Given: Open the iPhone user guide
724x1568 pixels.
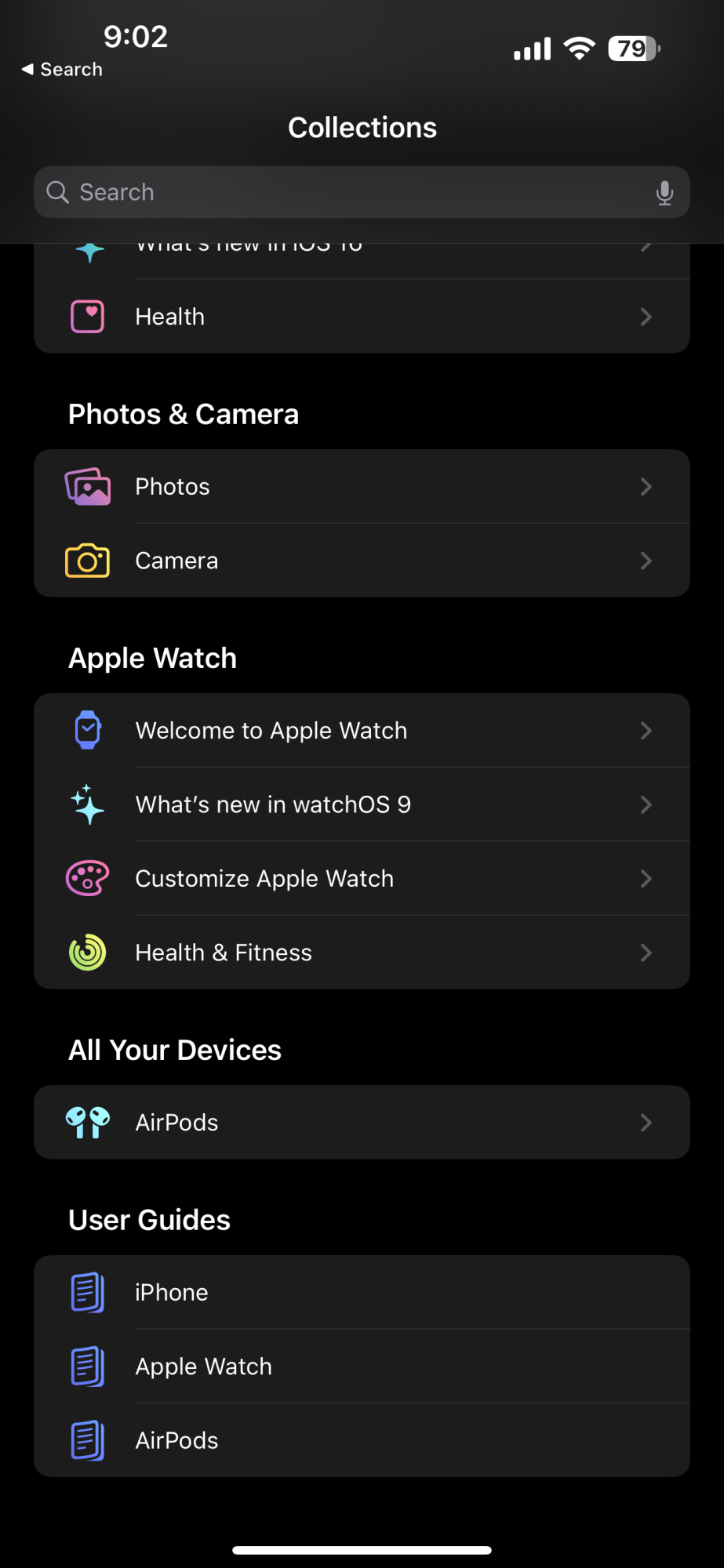Looking at the screenshot, I should pos(361,1292).
